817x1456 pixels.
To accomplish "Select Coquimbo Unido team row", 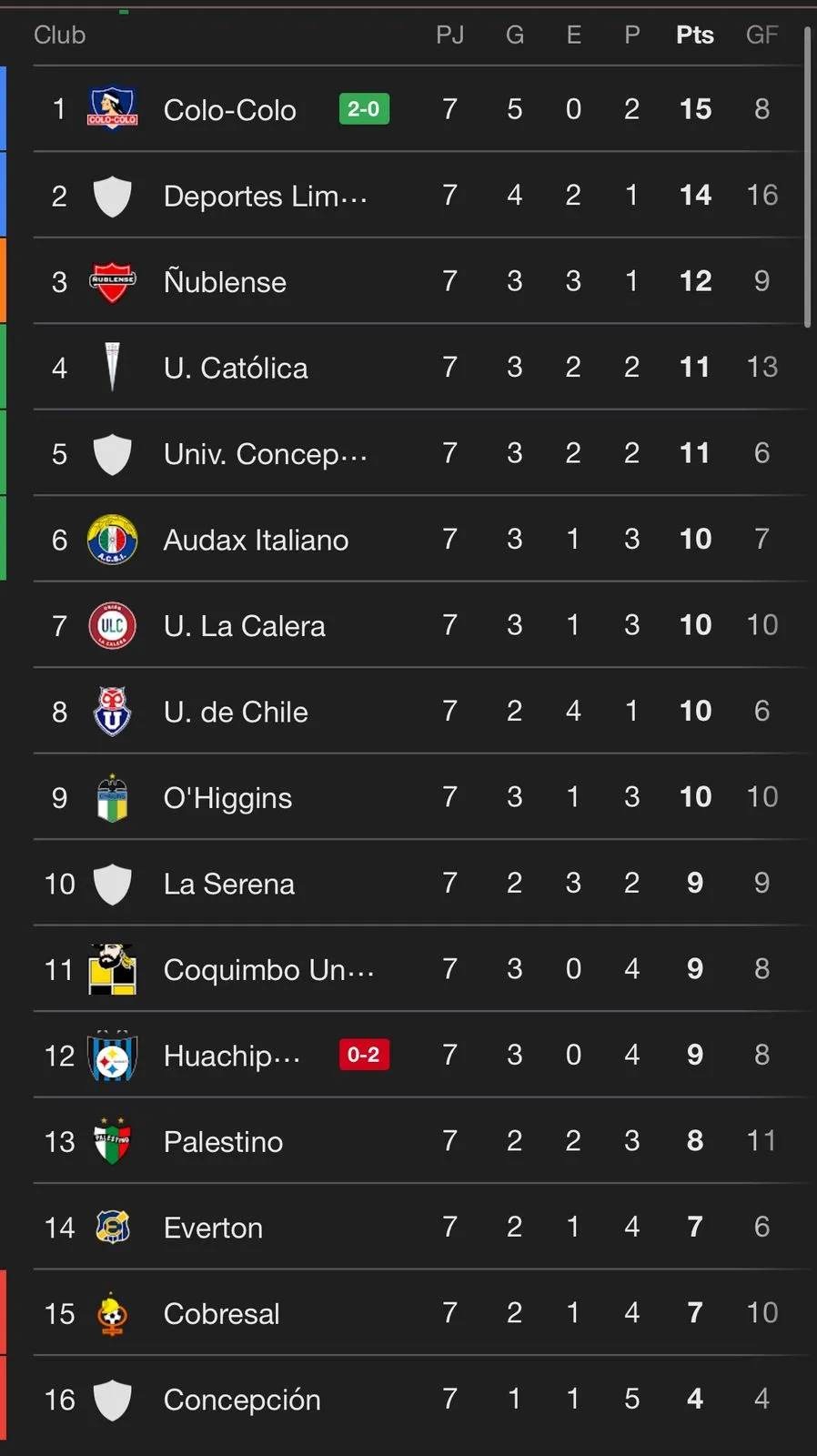I will click(267, 970).
